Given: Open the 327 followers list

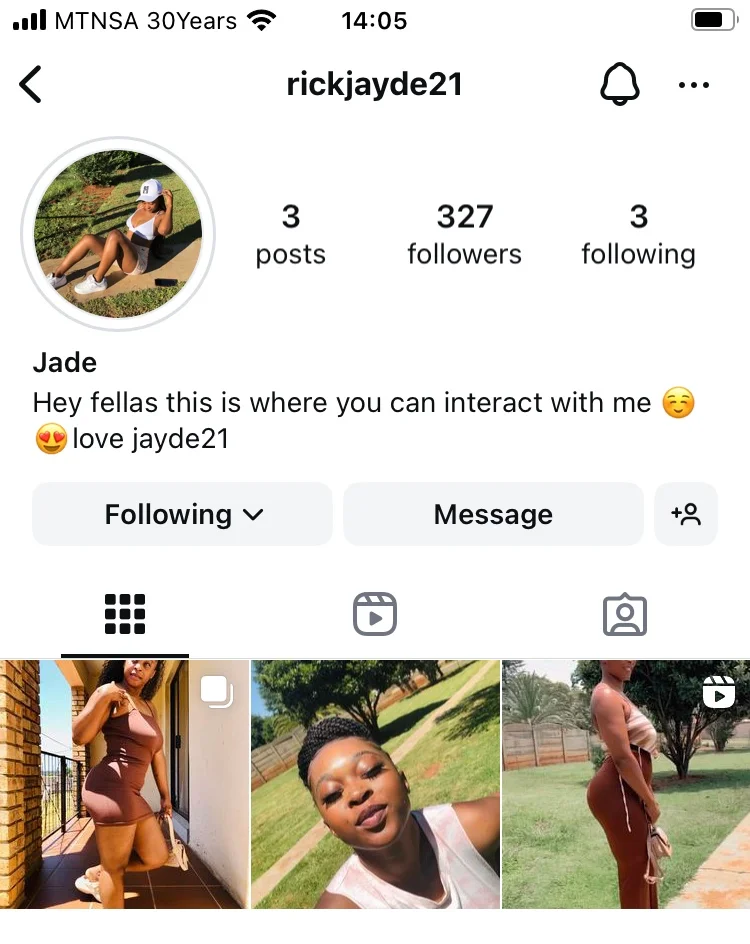Looking at the screenshot, I should point(464,234).
